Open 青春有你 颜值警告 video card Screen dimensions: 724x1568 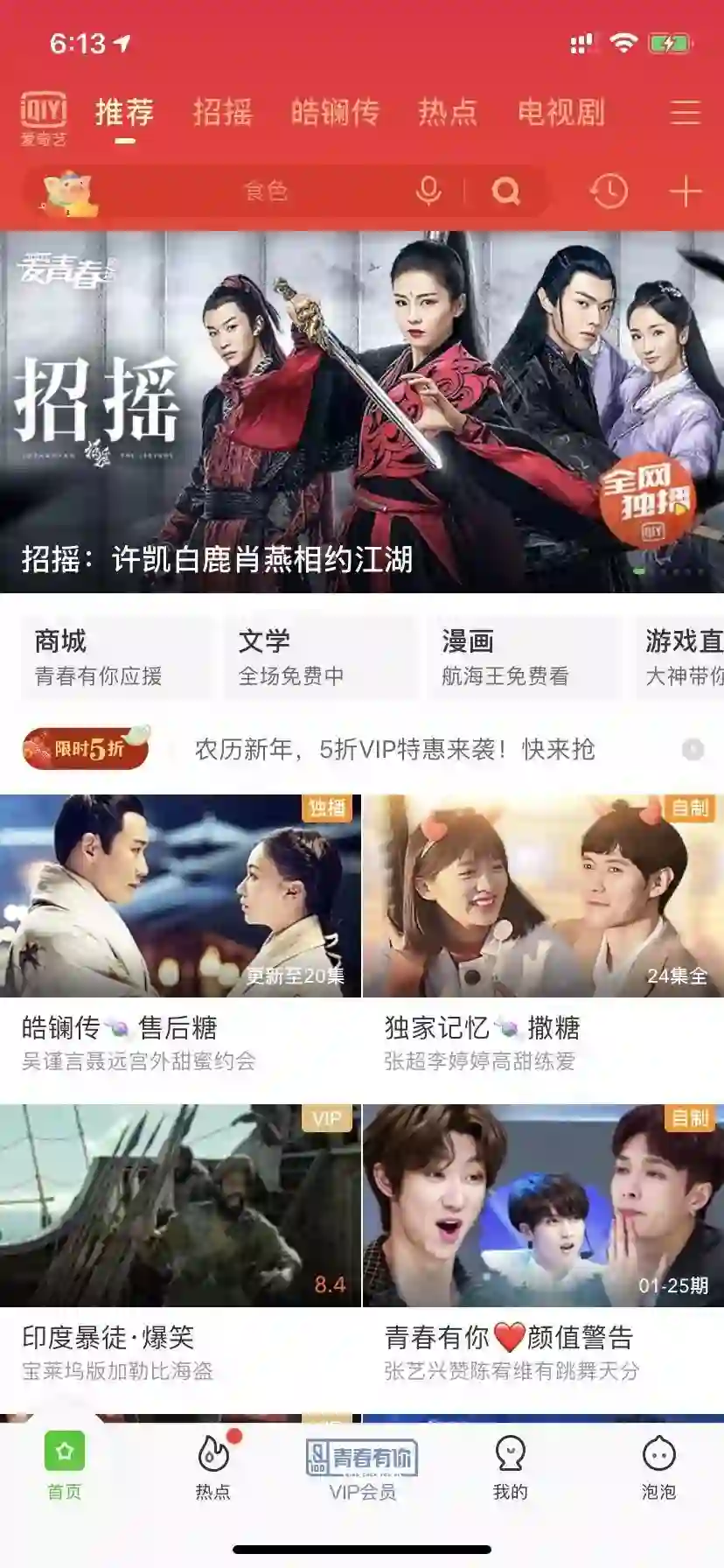click(x=543, y=1206)
